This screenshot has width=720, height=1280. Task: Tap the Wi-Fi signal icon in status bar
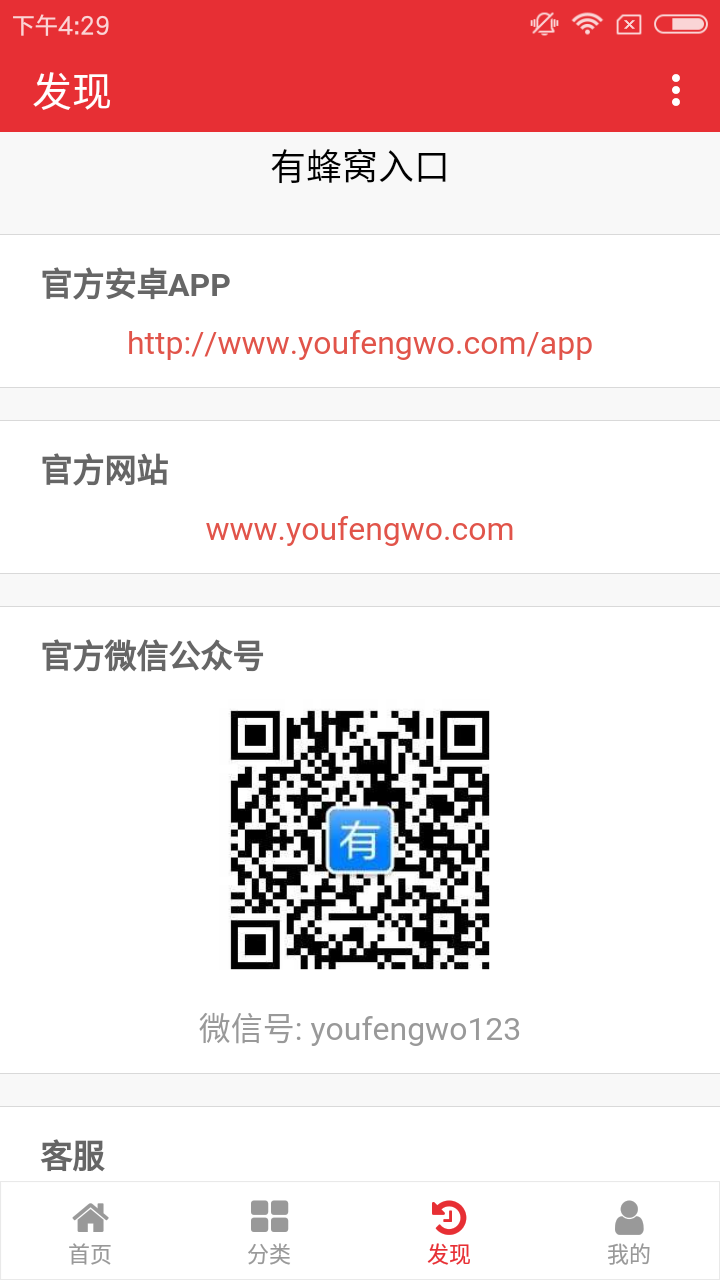(586, 24)
